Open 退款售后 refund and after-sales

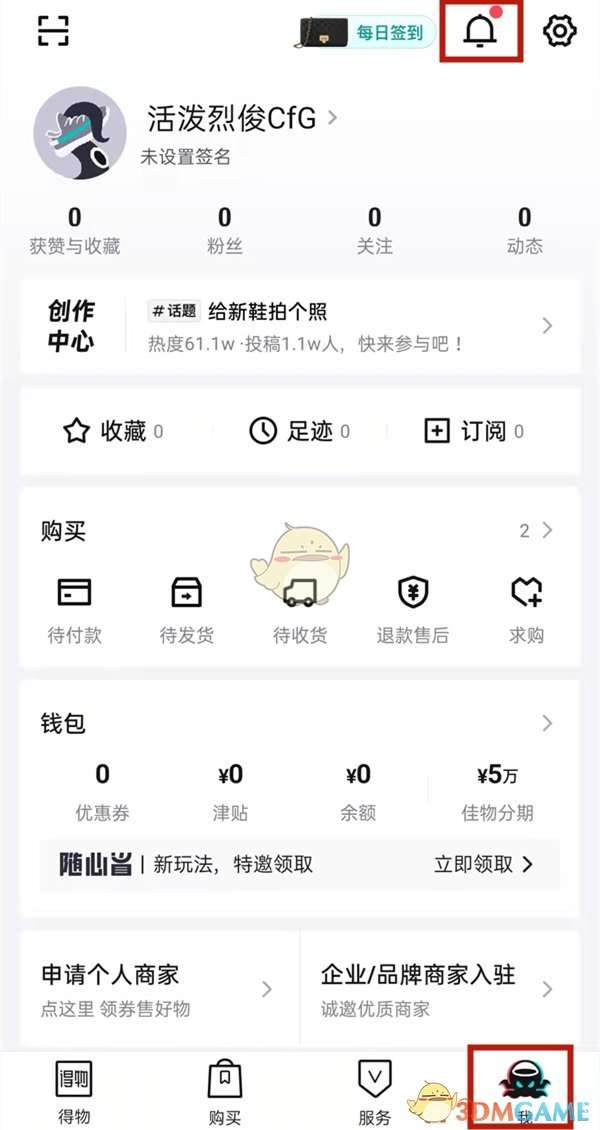point(413,608)
